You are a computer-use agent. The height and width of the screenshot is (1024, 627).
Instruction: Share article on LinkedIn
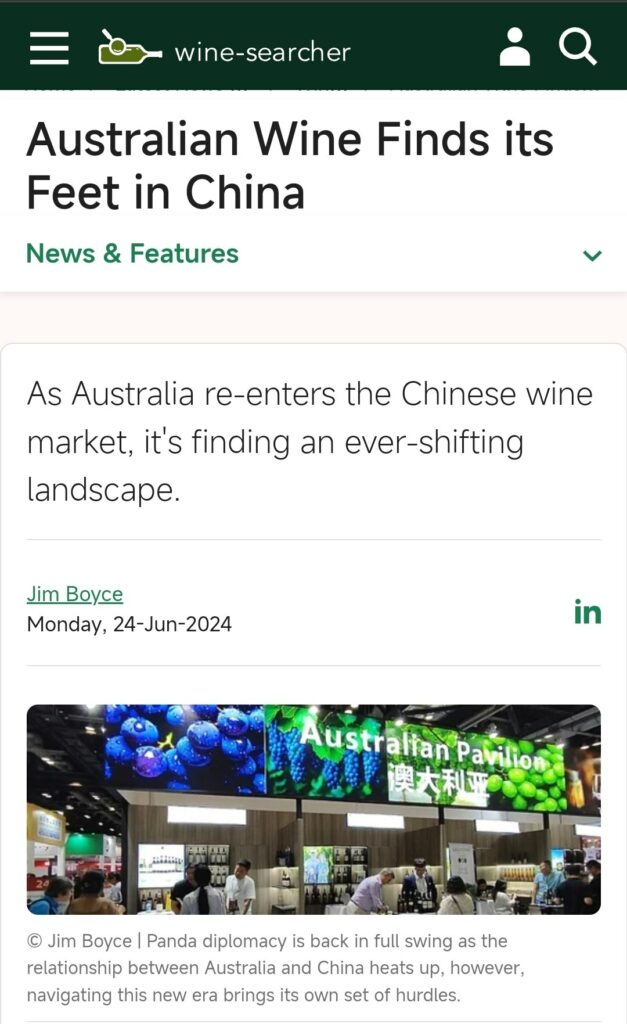[x=587, y=611]
